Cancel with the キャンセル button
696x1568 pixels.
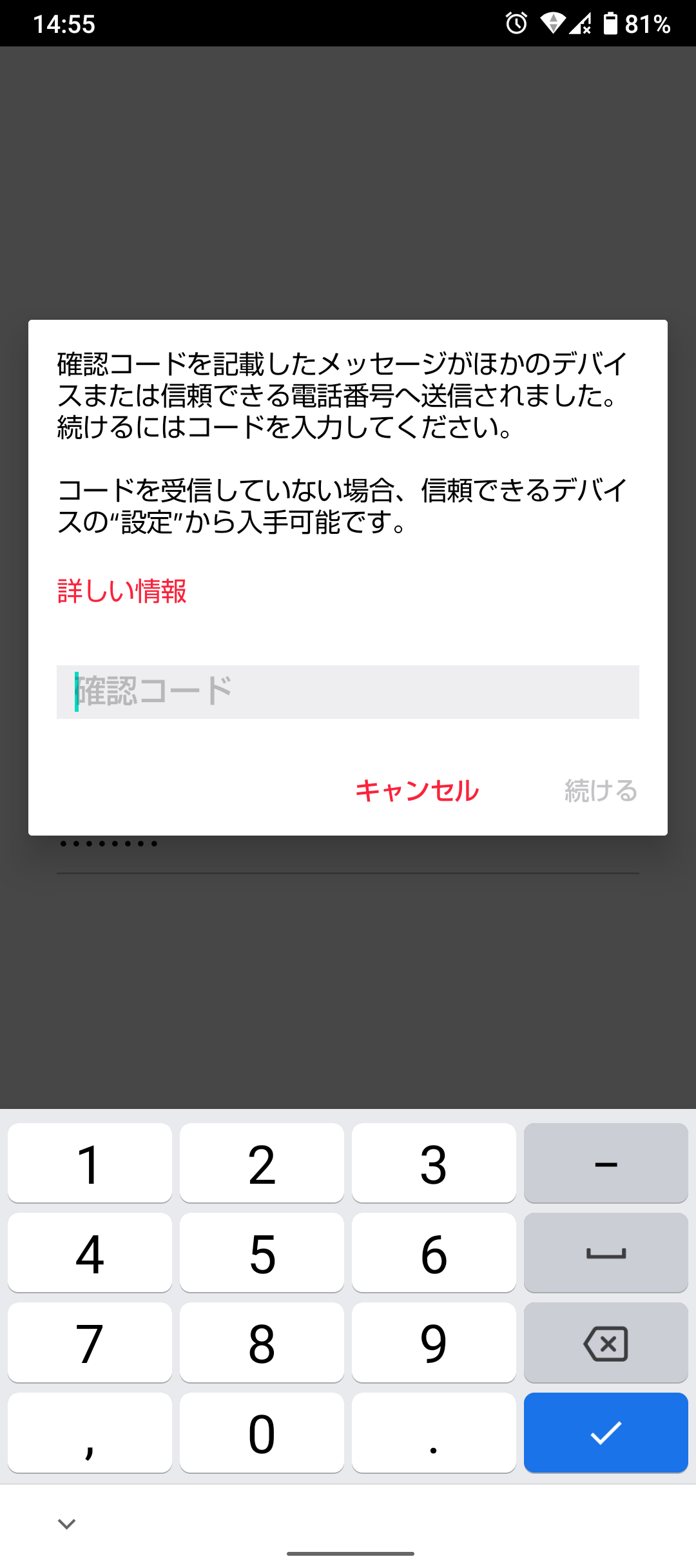(x=417, y=790)
